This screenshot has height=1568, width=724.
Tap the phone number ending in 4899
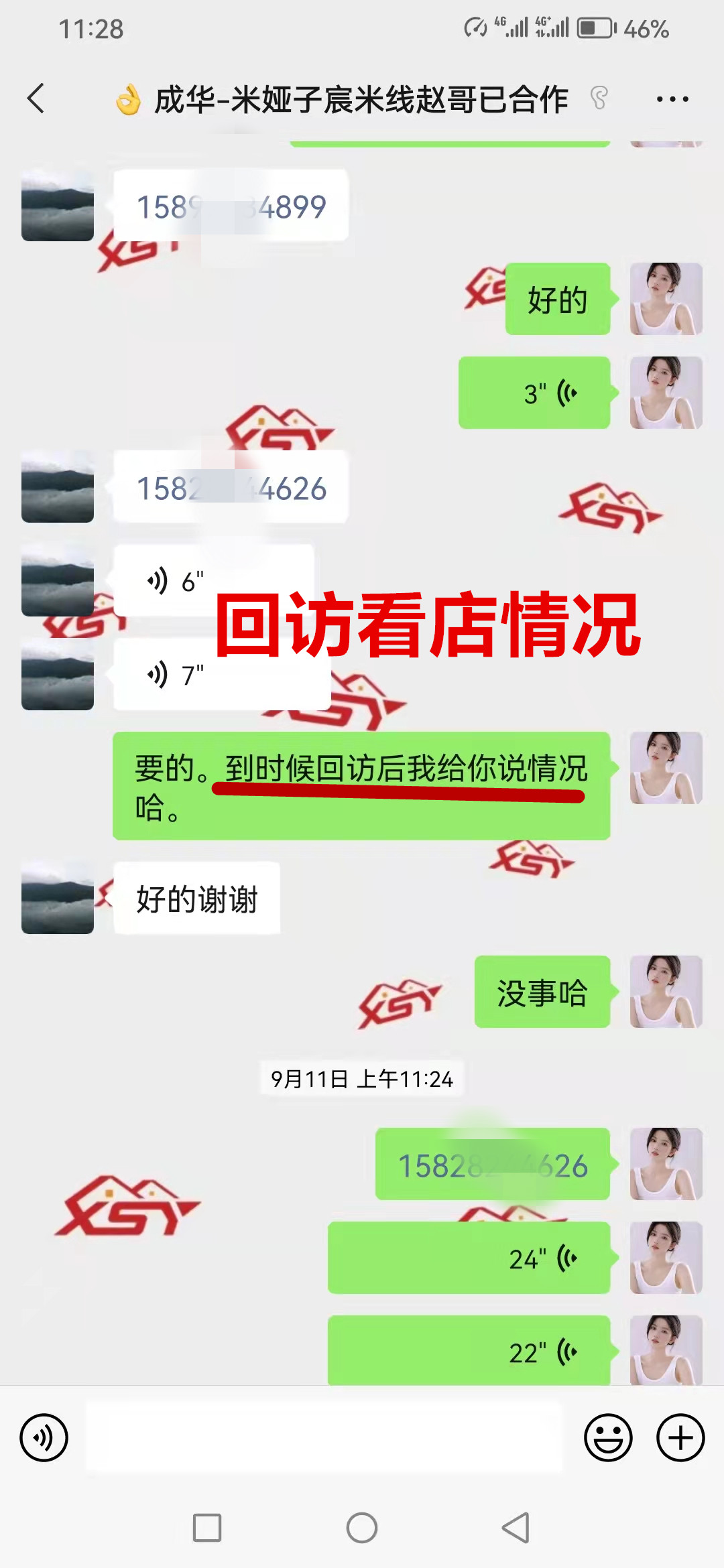[x=231, y=206]
